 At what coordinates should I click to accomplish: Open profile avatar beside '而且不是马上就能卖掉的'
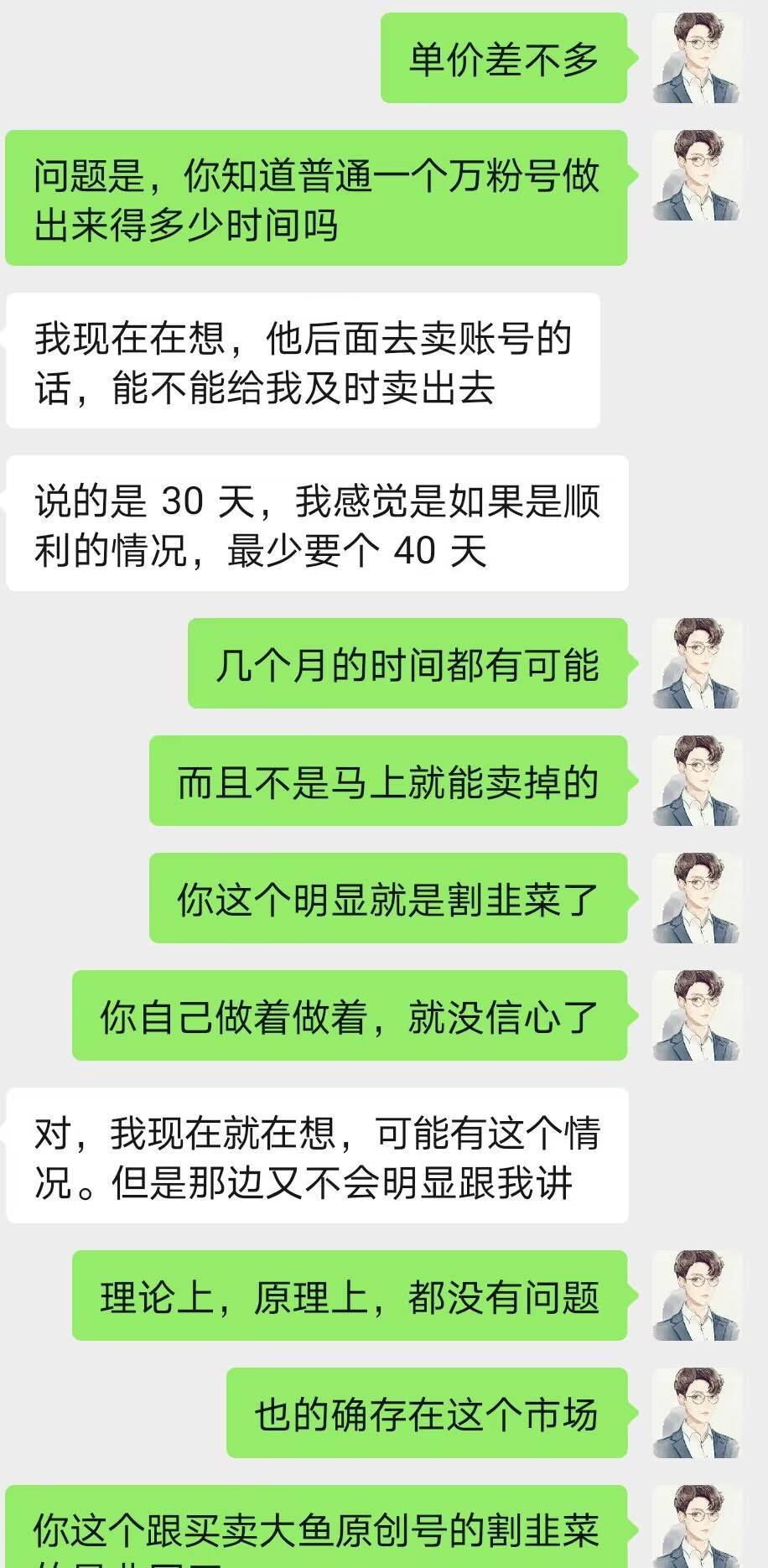(x=697, y=781)
